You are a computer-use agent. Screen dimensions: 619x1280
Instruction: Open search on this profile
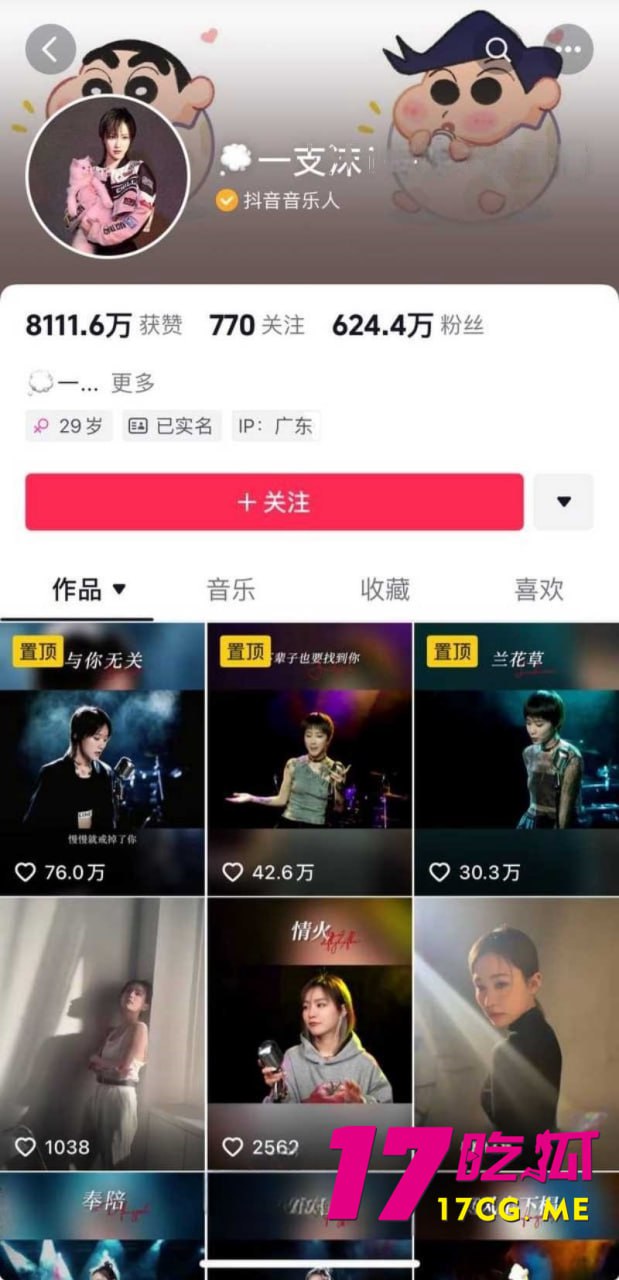(x=497, y=48)
